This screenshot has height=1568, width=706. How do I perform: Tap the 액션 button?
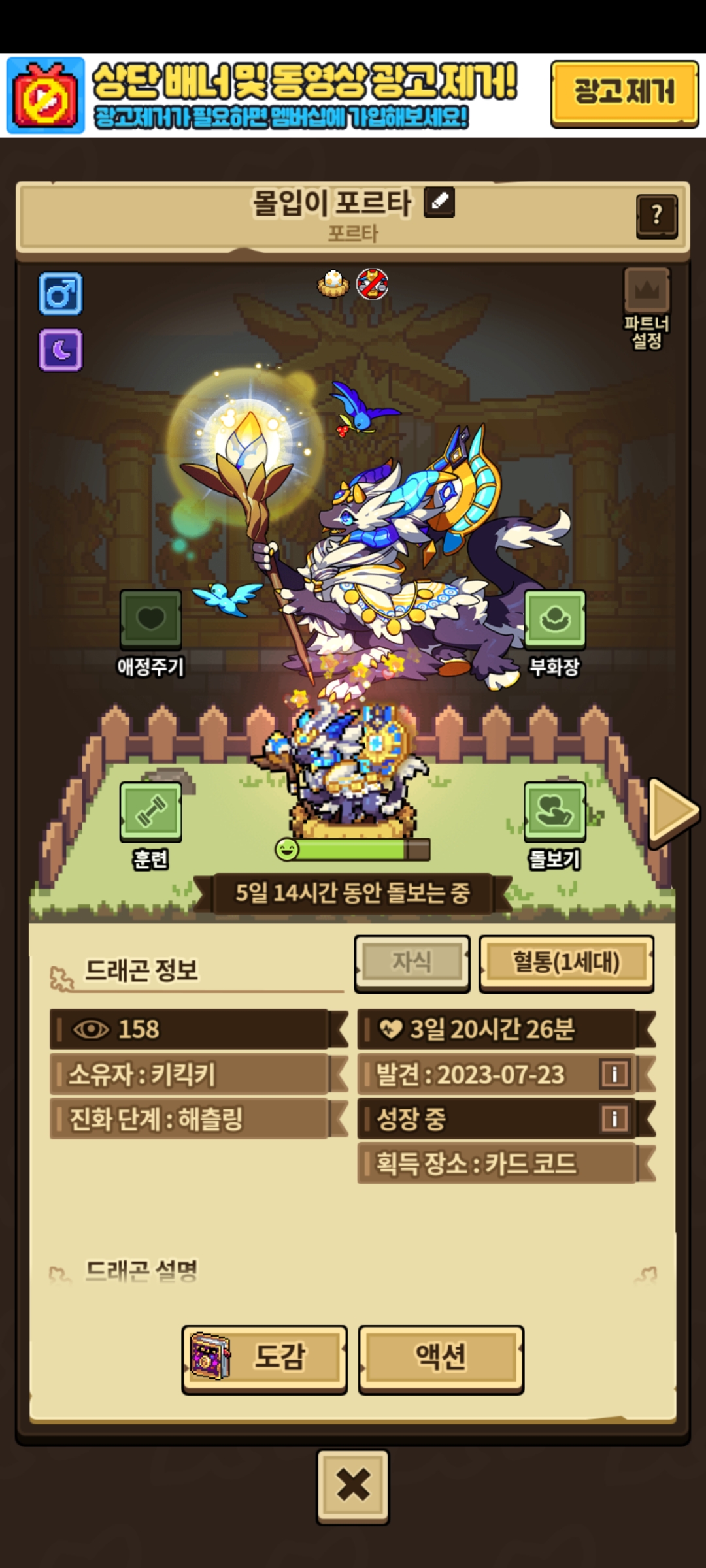point(441,1359)
